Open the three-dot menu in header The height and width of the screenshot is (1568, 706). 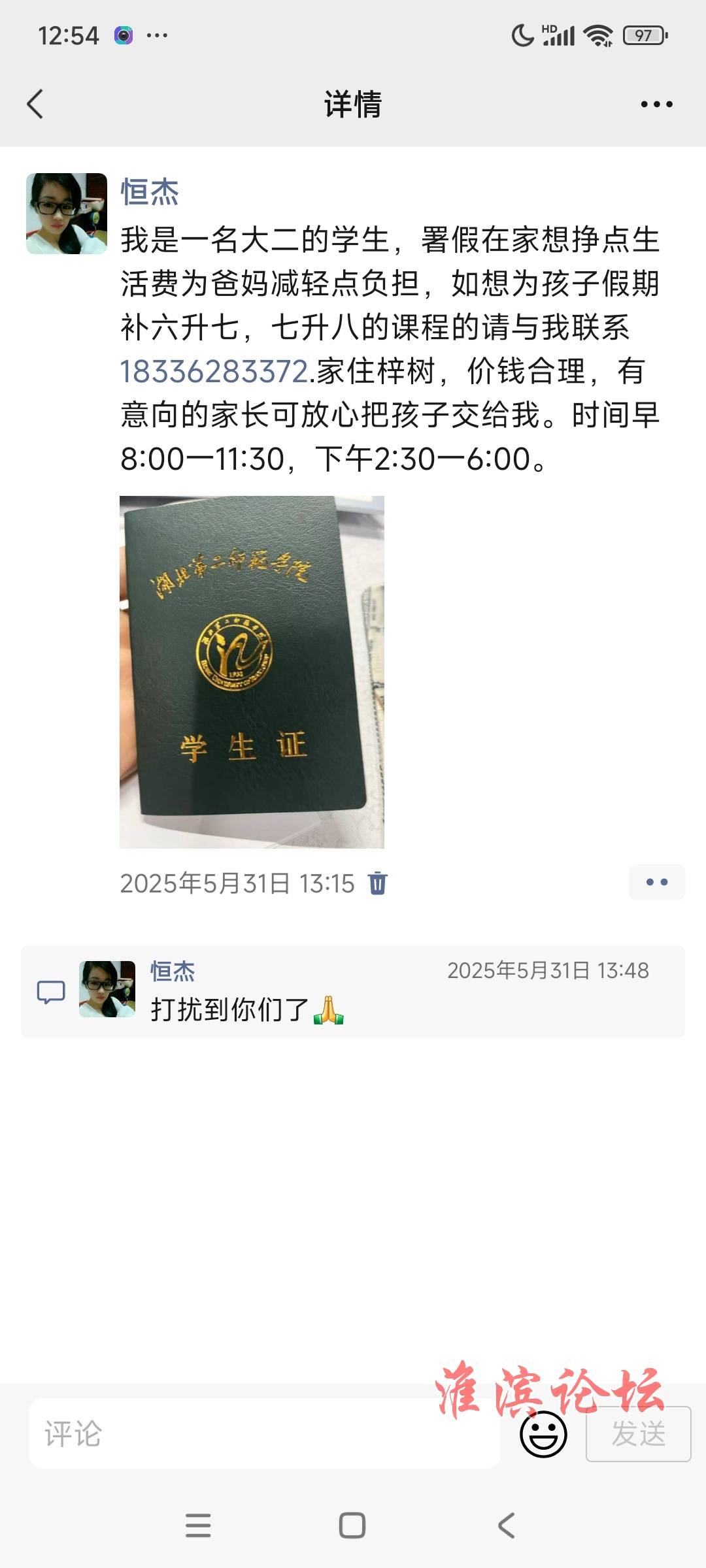656,105
